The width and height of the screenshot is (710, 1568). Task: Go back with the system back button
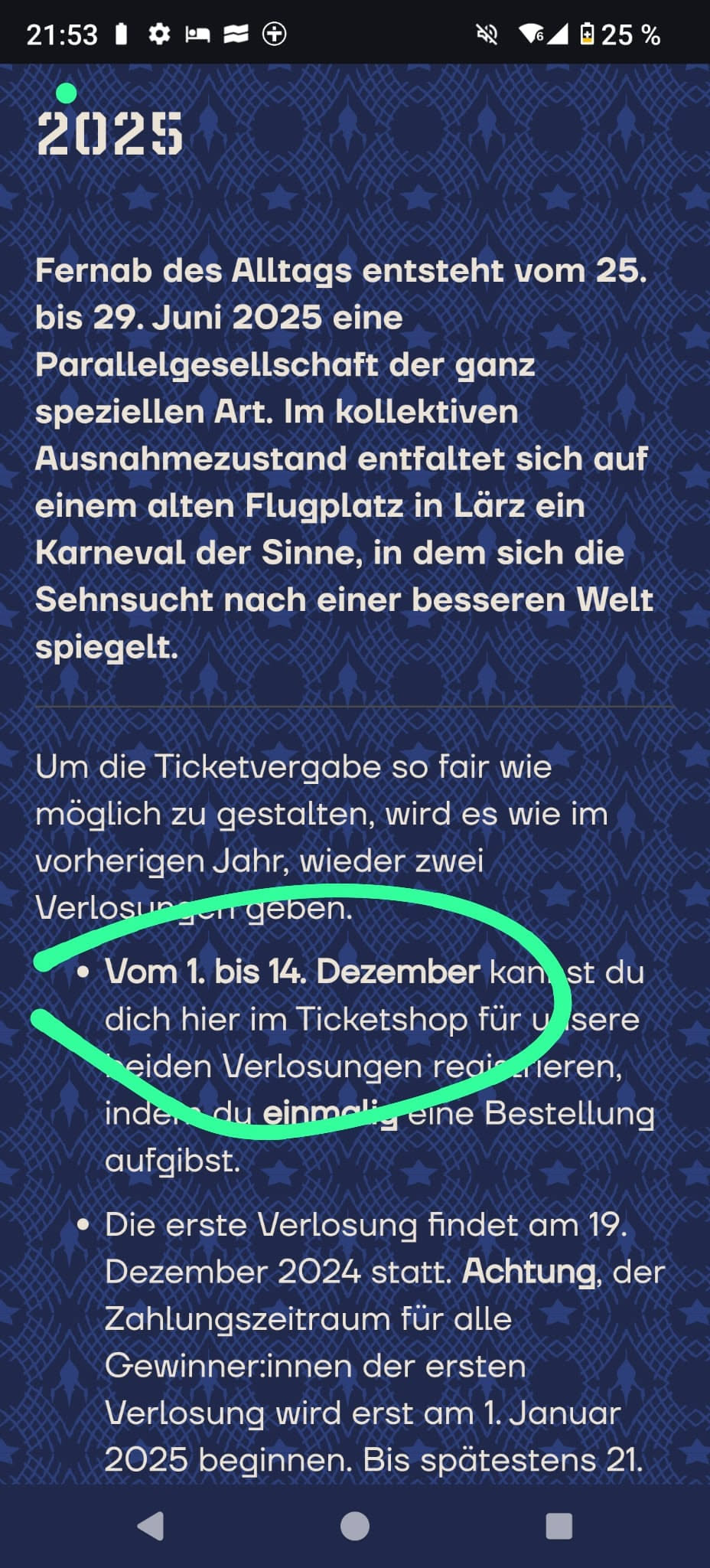[x=151, y=1526]
